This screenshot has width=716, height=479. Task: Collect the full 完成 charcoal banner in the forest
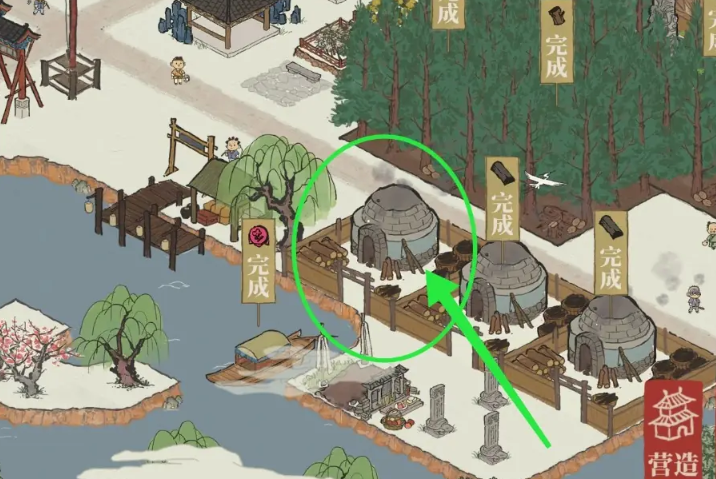coord(556,41)
